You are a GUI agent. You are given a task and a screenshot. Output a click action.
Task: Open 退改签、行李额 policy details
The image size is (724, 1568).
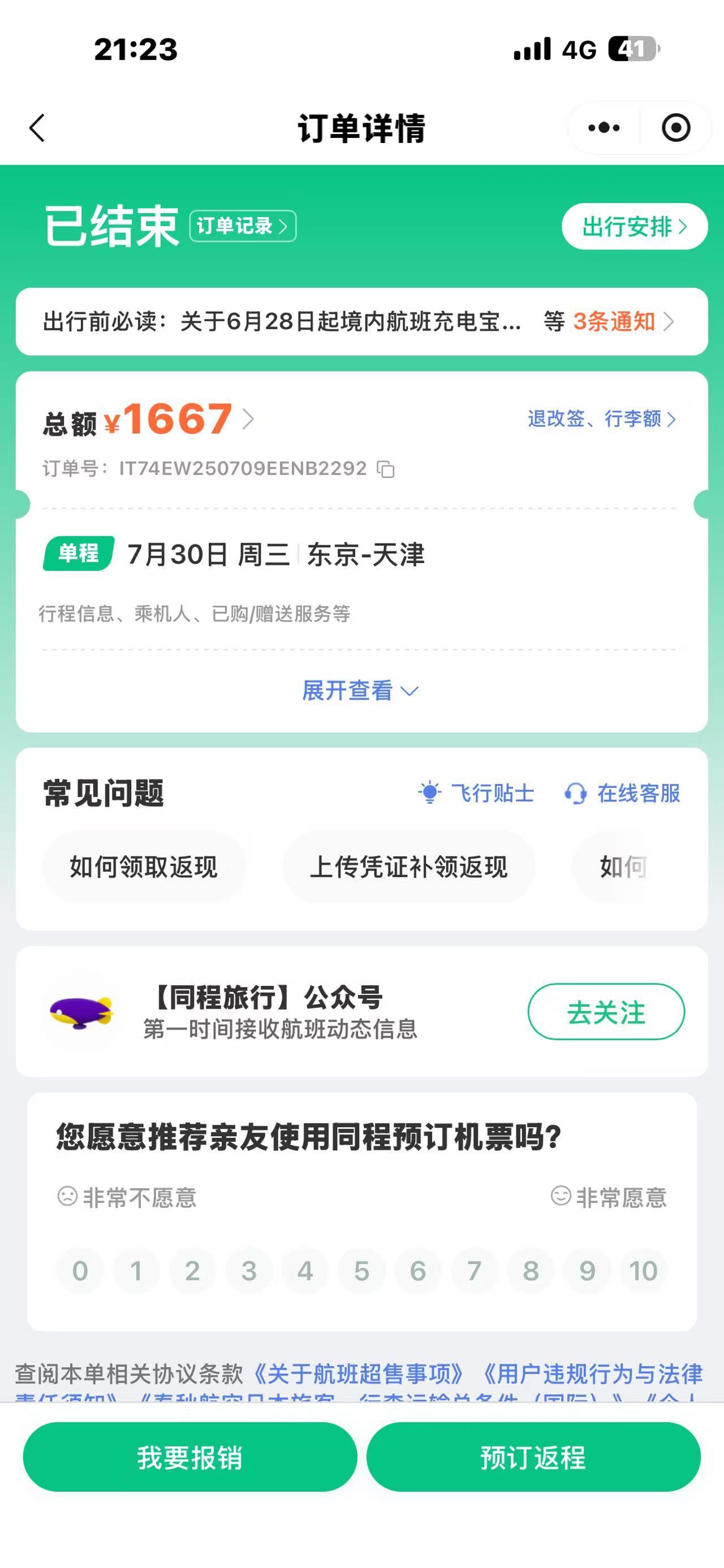pos(601,419)
